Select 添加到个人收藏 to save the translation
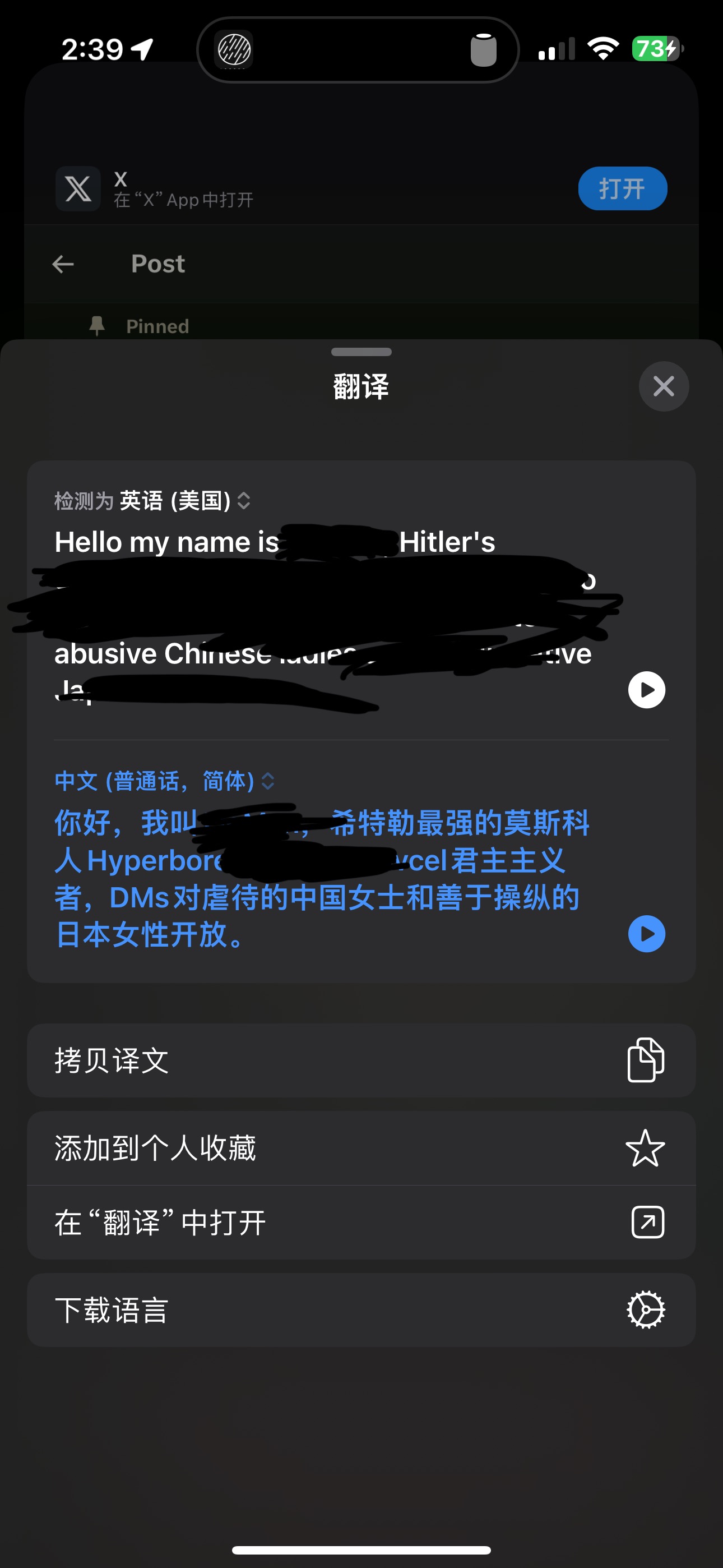The image size is (723, 1568). (361, 1148)
